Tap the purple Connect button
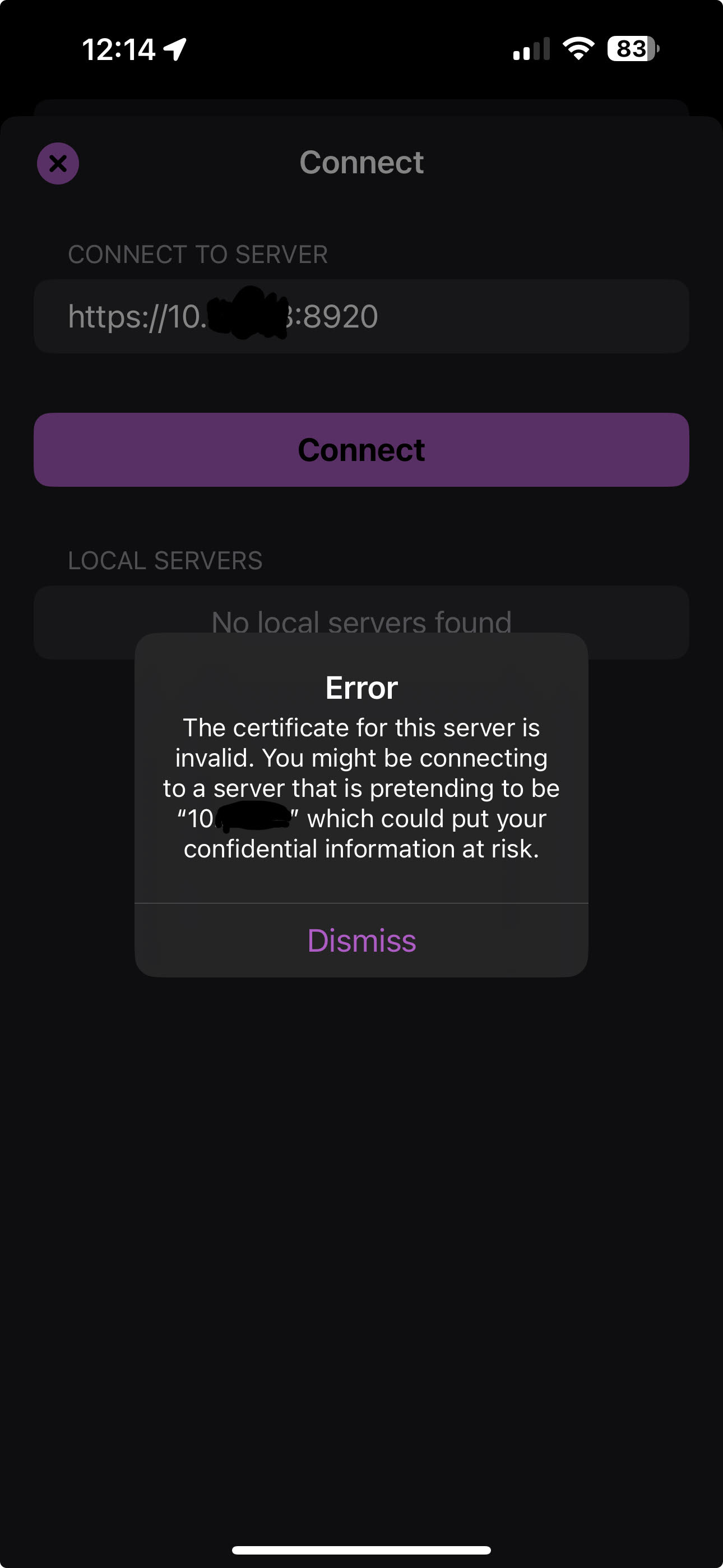Viewport: 723px width, 1568px height. tap(361, 450)
